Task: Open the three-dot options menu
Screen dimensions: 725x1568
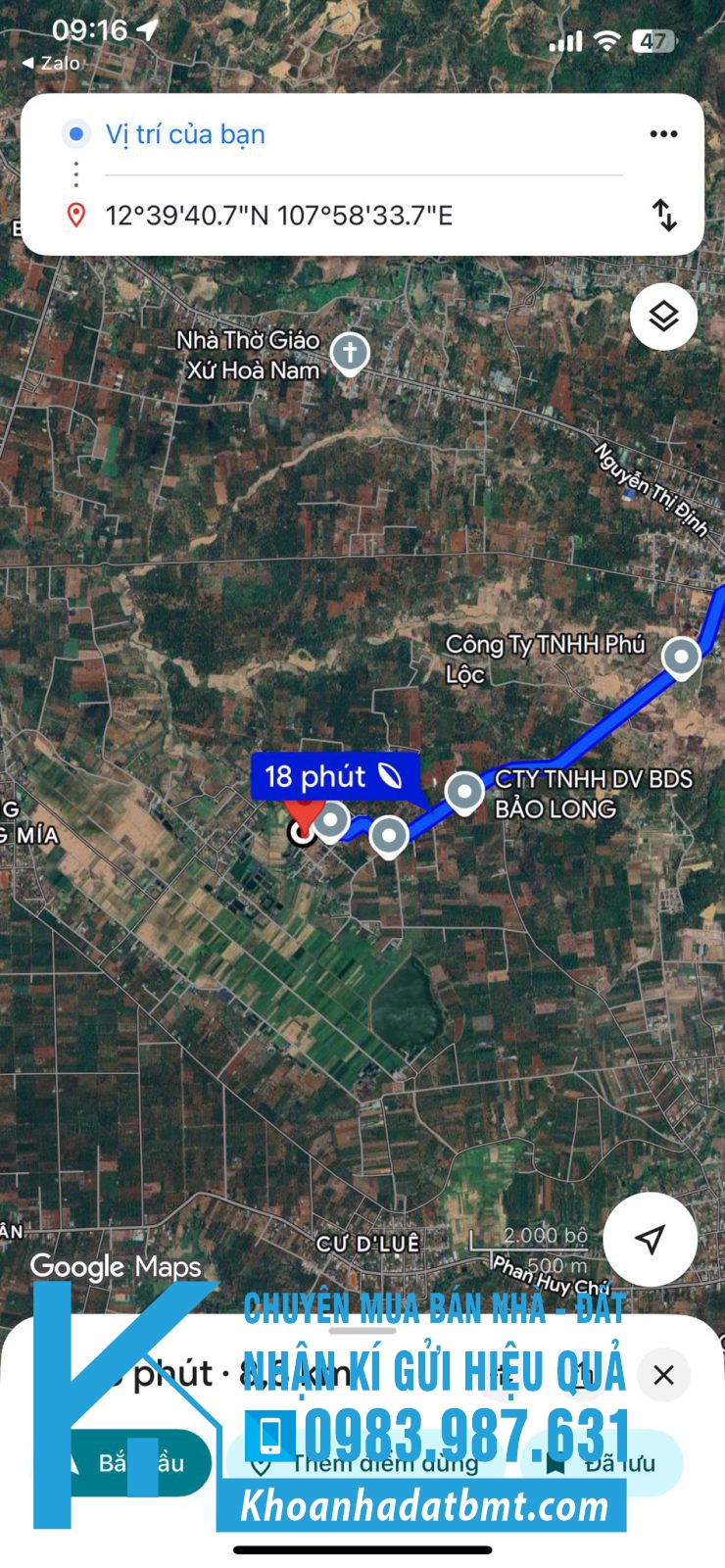Action: pos(663,134)
